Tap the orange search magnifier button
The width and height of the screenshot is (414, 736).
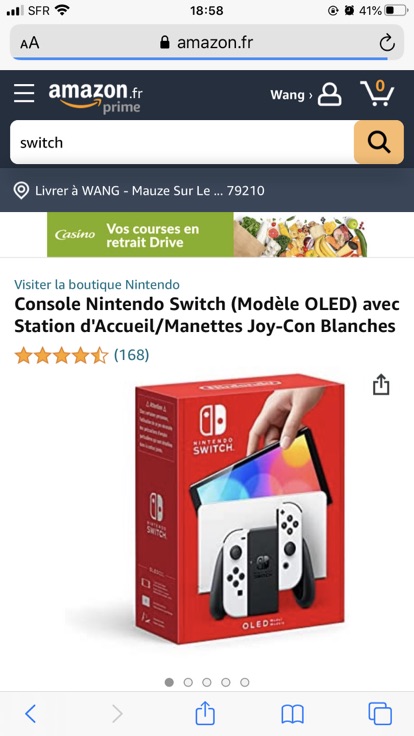[379, 142]
